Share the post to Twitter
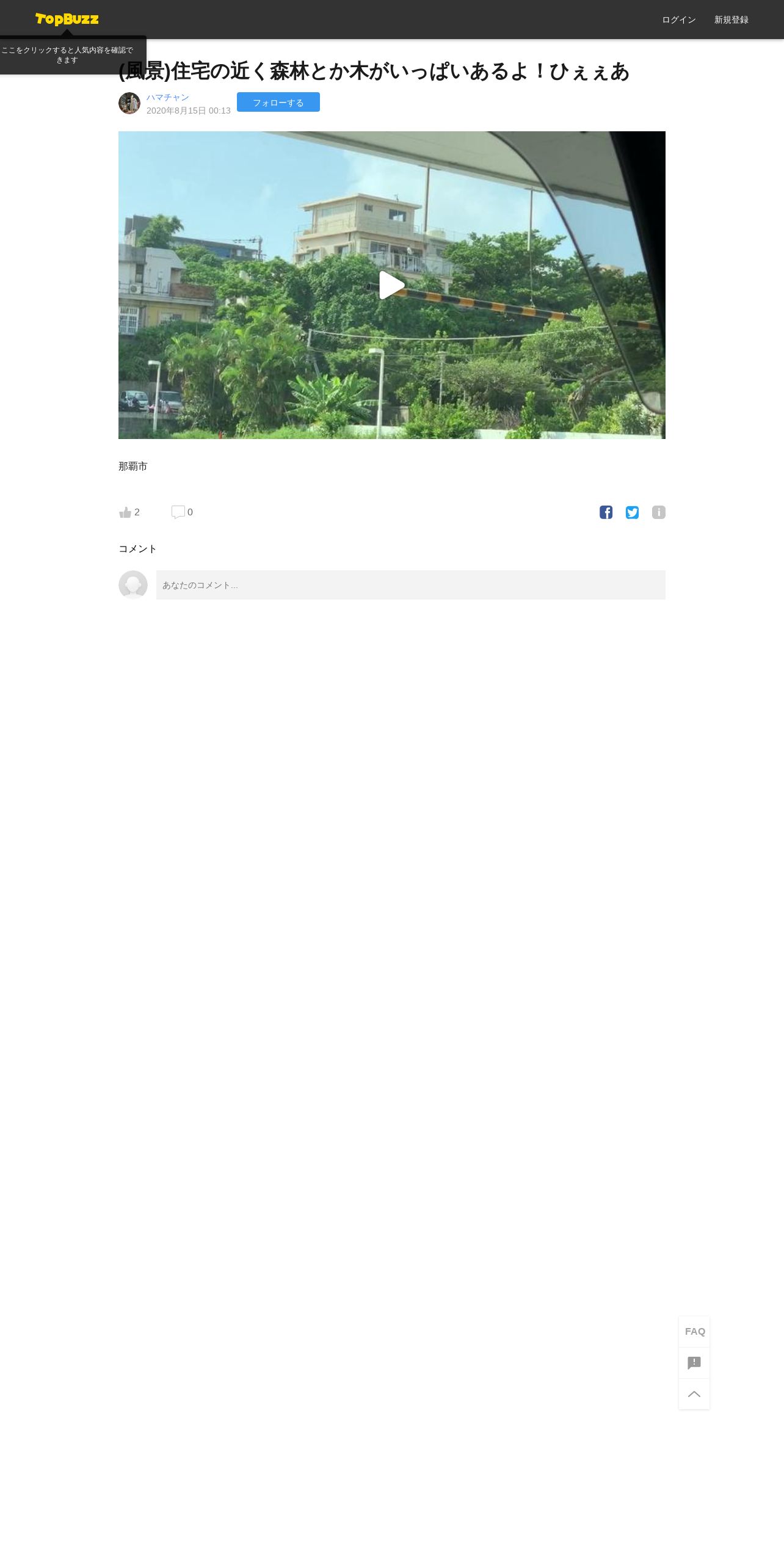Screen dimensions: 784x1568 (x=632, y=512)
